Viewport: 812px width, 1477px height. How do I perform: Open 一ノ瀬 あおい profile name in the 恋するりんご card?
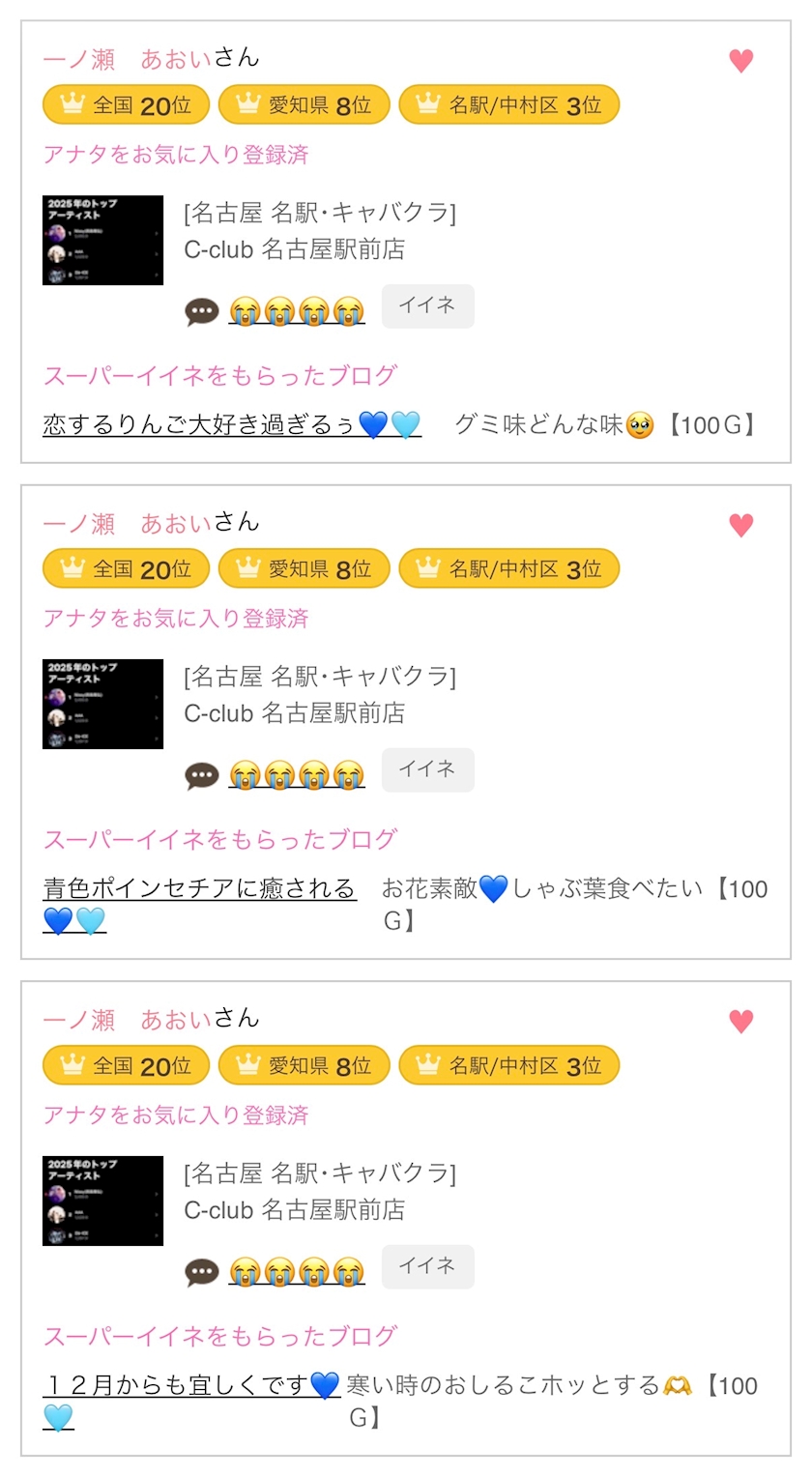point(128,59)
